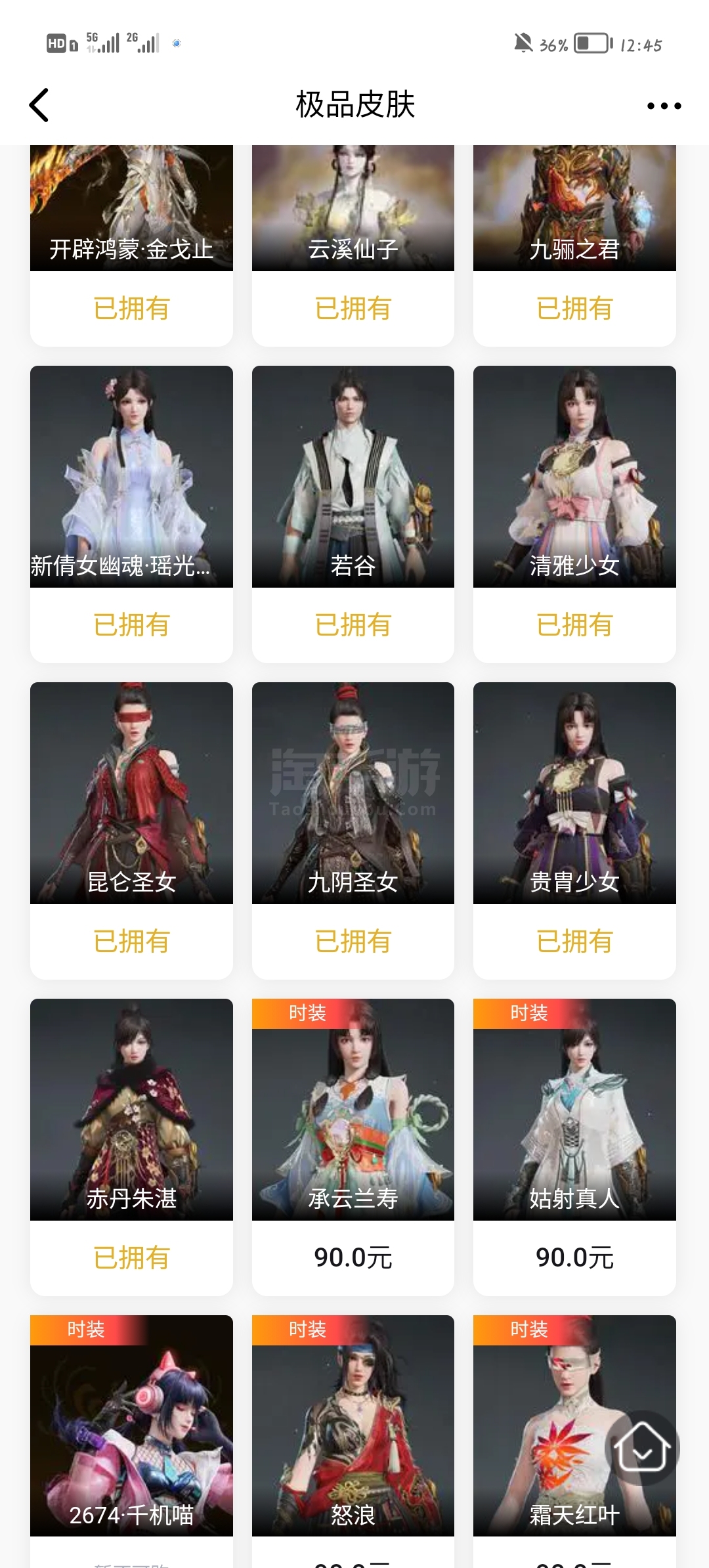Open the 赤丹朱湛 skin card
The height and width of the screenshot is (1568, 709).
coord(131,1147)
